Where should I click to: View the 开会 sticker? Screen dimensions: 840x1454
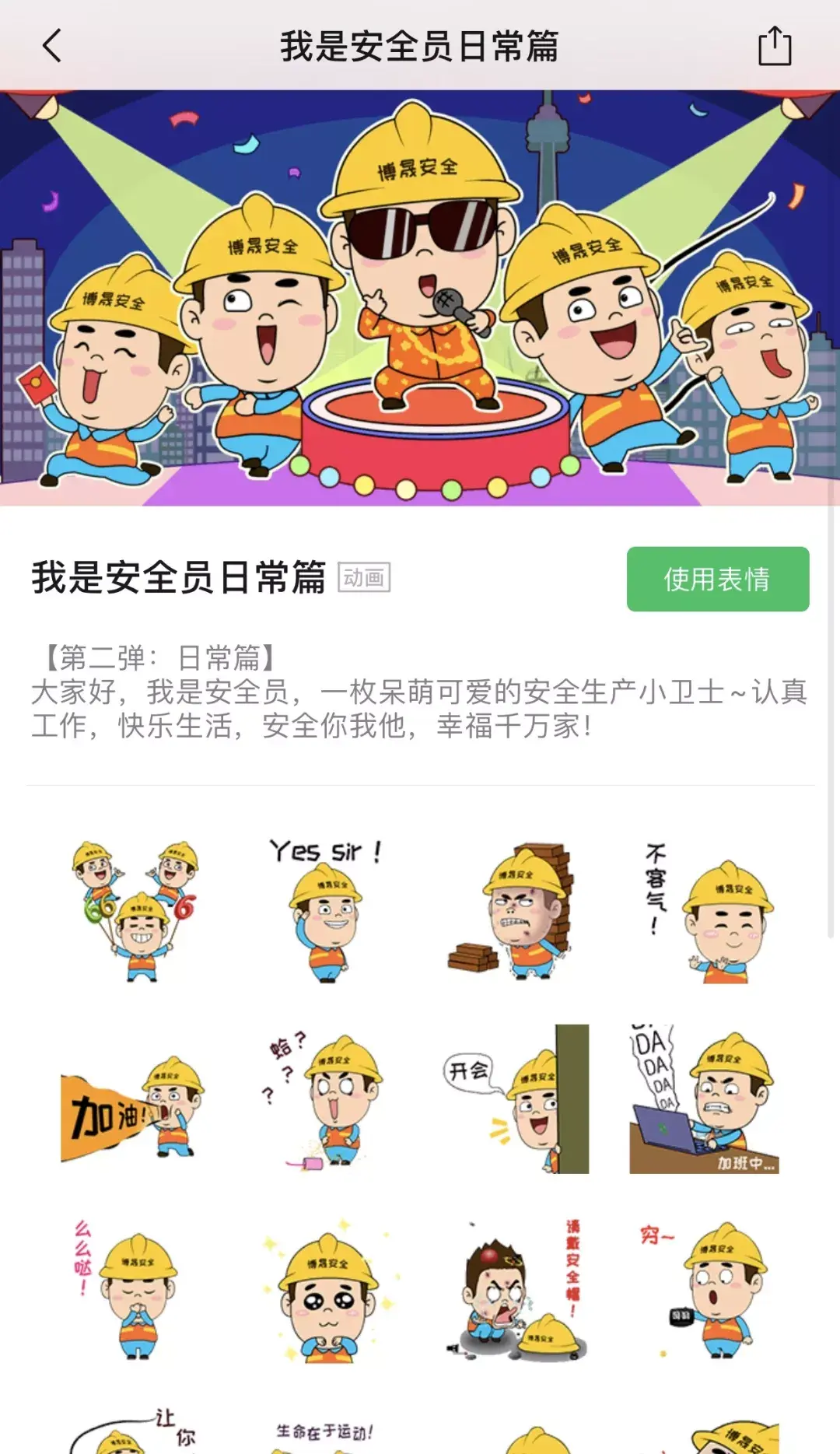(x=516, y=1098)
